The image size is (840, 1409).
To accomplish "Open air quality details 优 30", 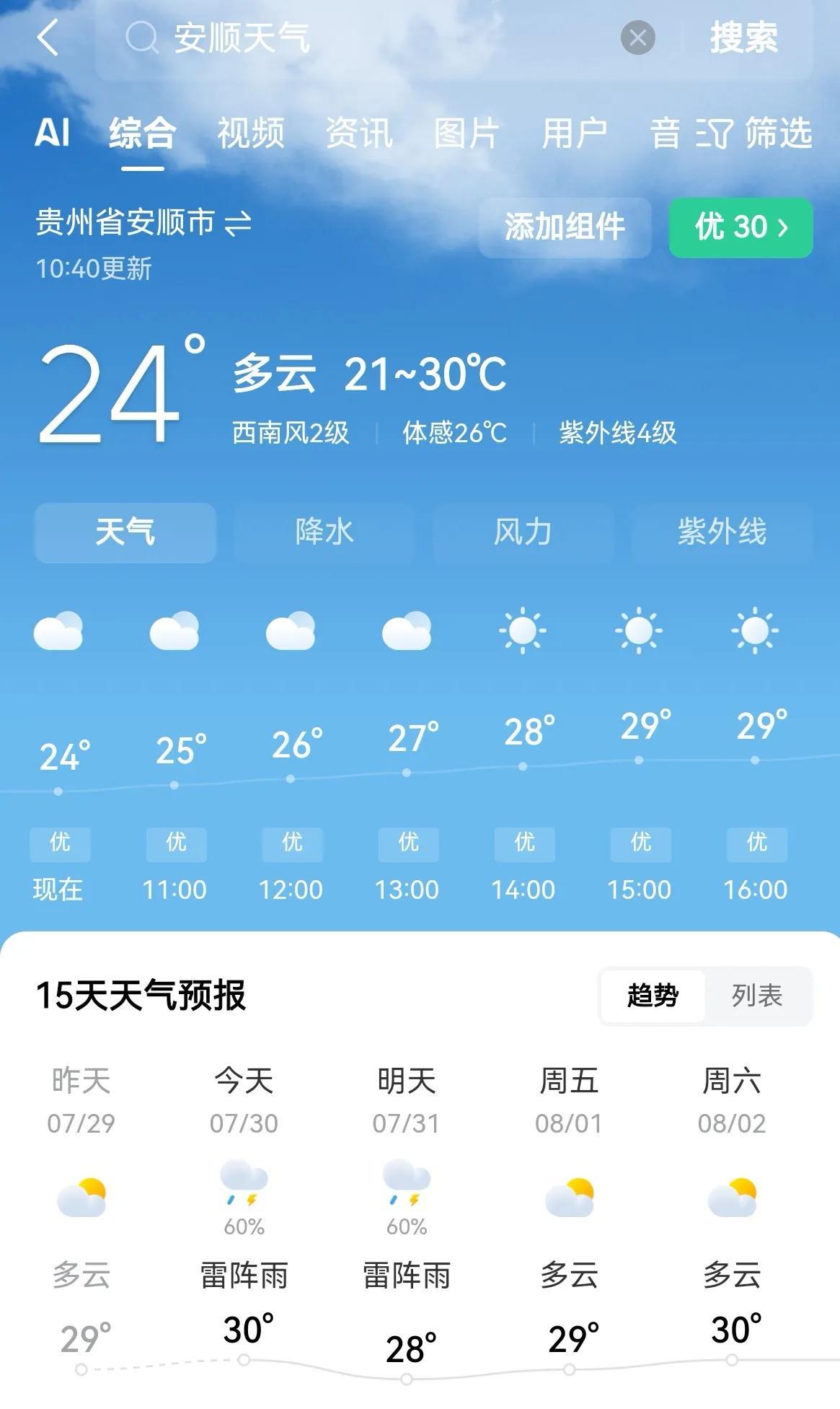I will (740, 227).
